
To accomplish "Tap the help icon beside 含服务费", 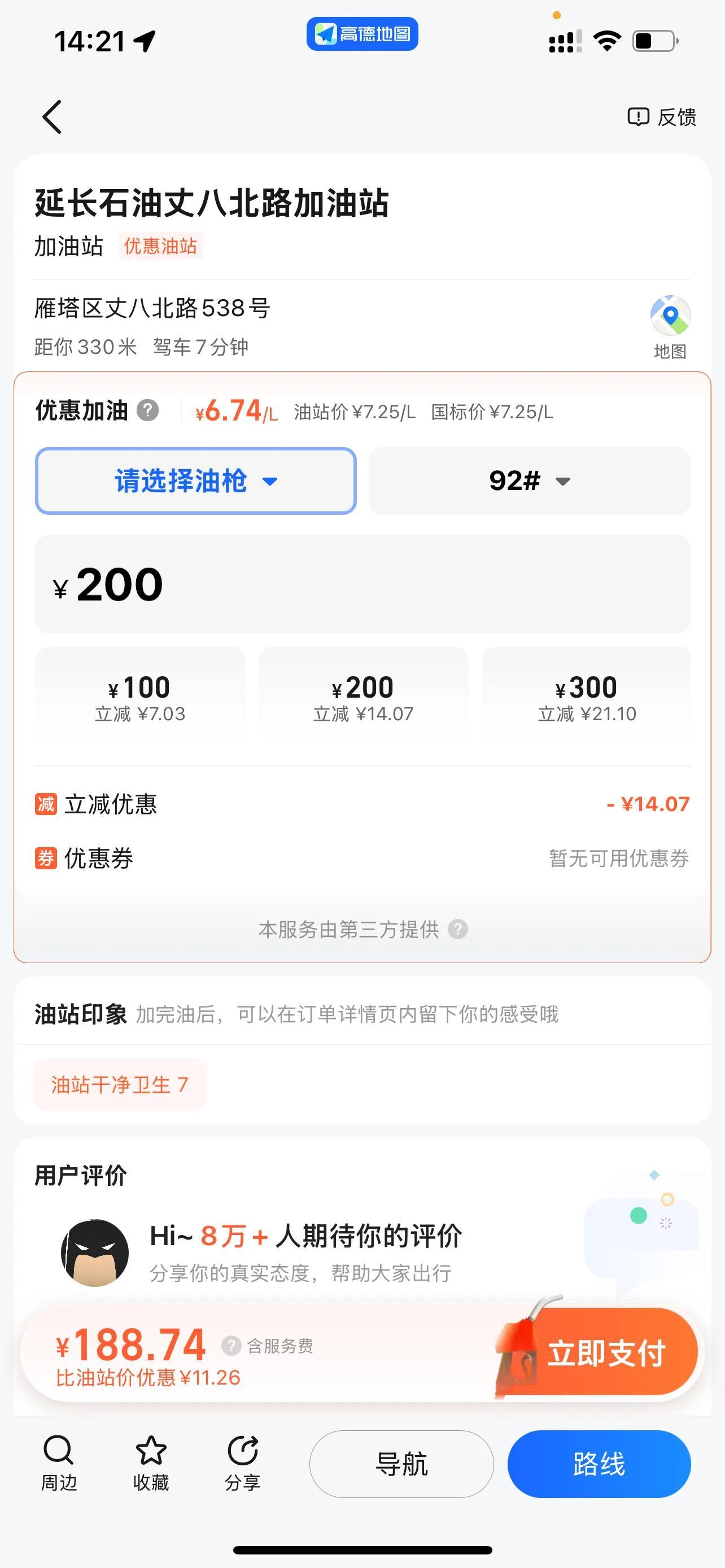I will 232,1346.
